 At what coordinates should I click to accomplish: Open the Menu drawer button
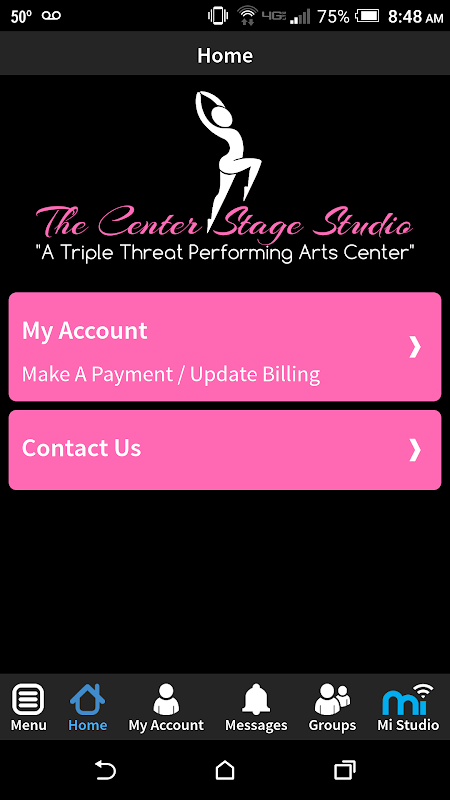[29, 708]
